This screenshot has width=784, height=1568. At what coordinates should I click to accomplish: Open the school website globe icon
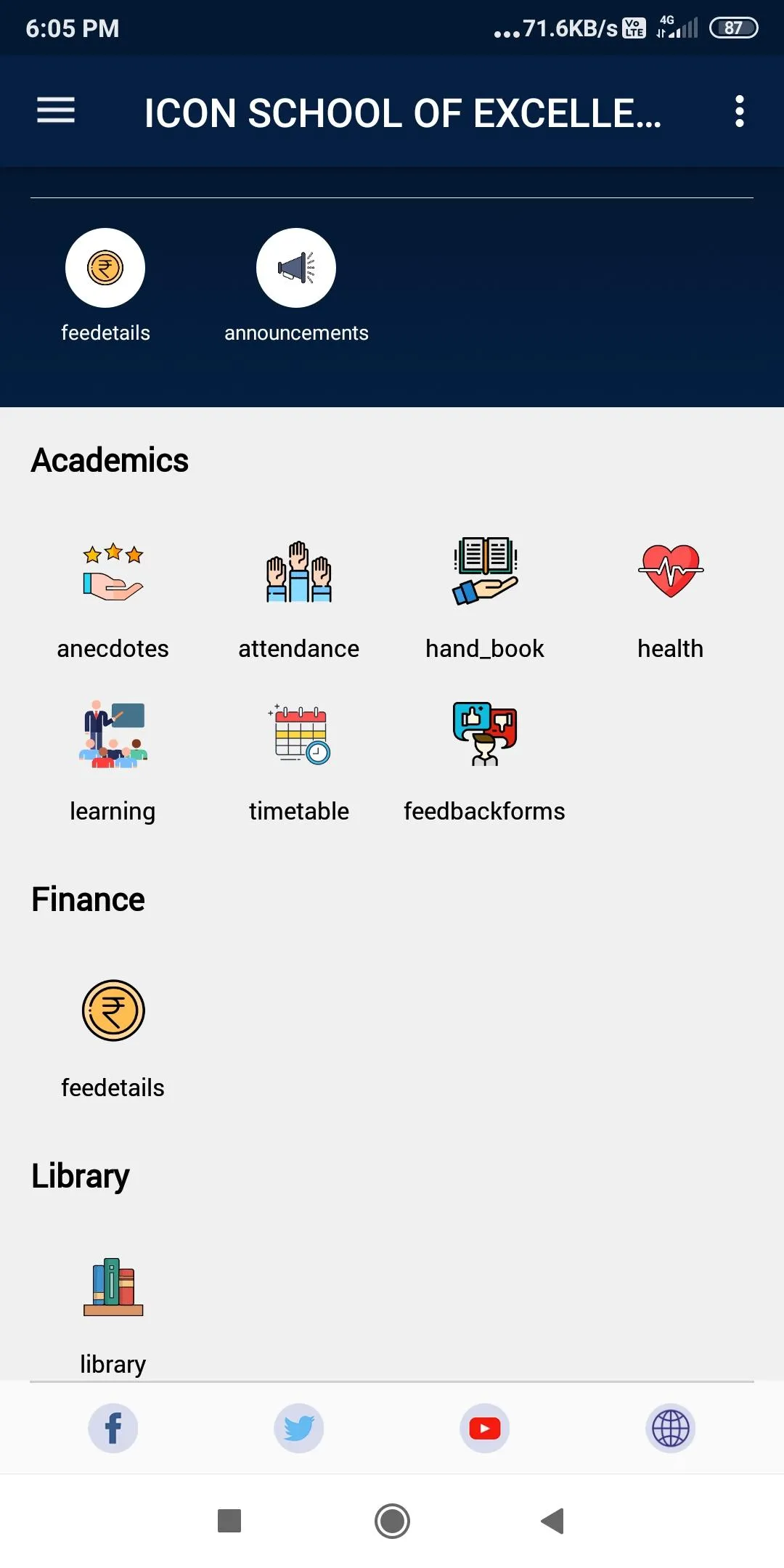coord(670,1428)
